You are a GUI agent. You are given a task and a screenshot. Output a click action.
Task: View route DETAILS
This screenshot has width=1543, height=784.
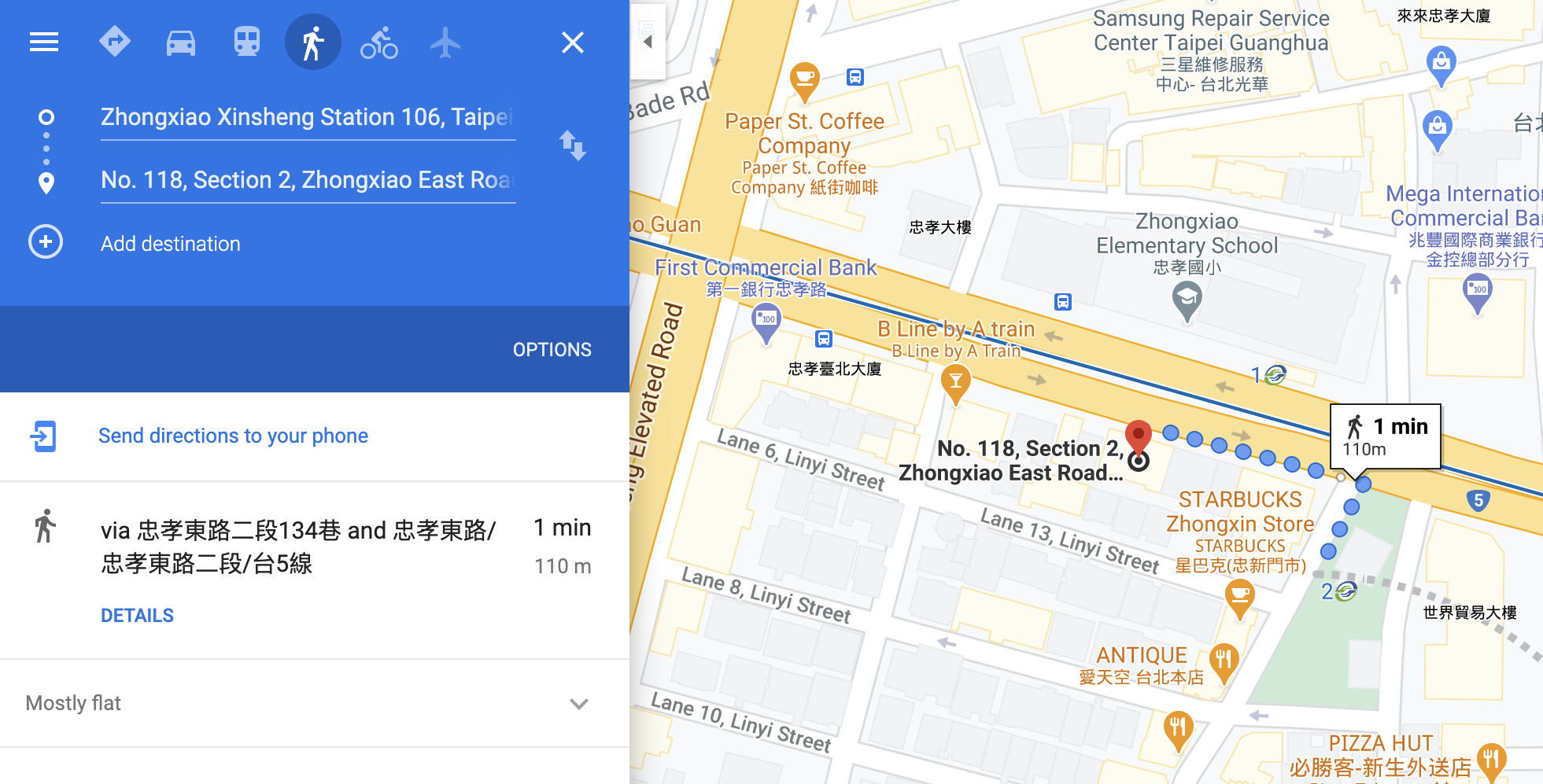[137, 616]
